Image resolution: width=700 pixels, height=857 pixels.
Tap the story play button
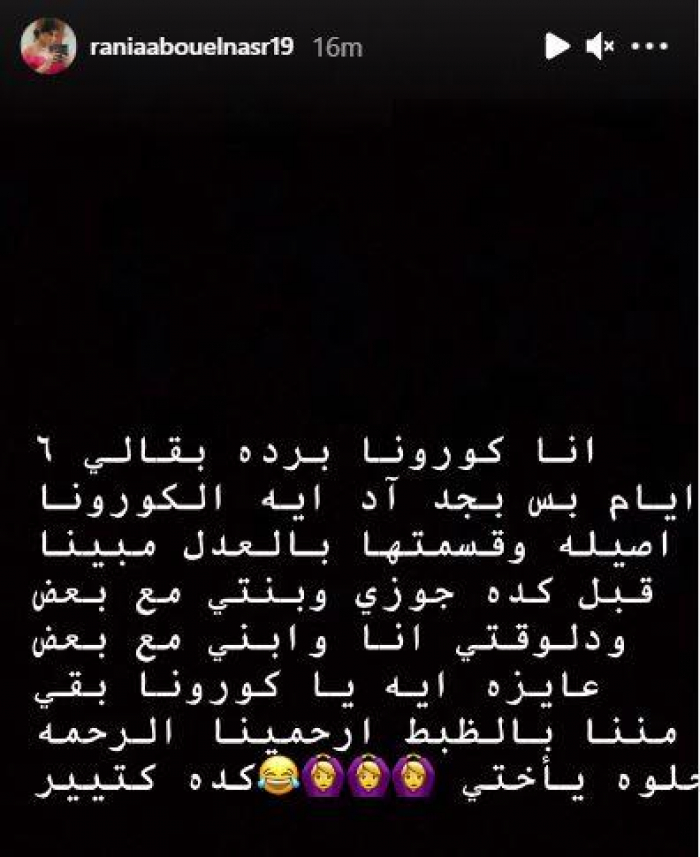tap(557, 46)
